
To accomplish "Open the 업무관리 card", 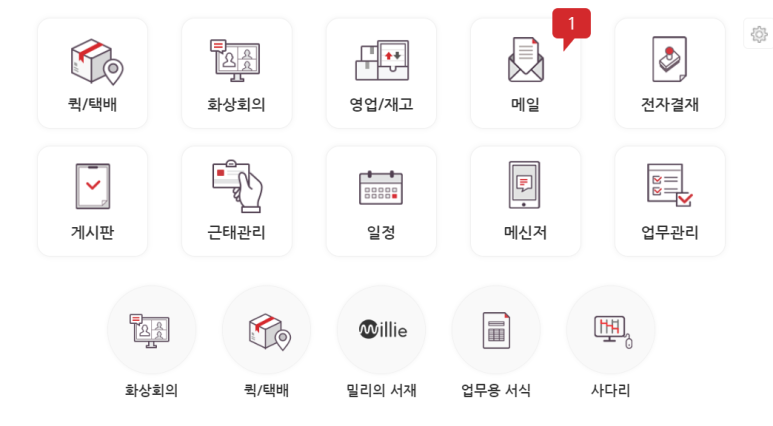I will pos(669,201).
